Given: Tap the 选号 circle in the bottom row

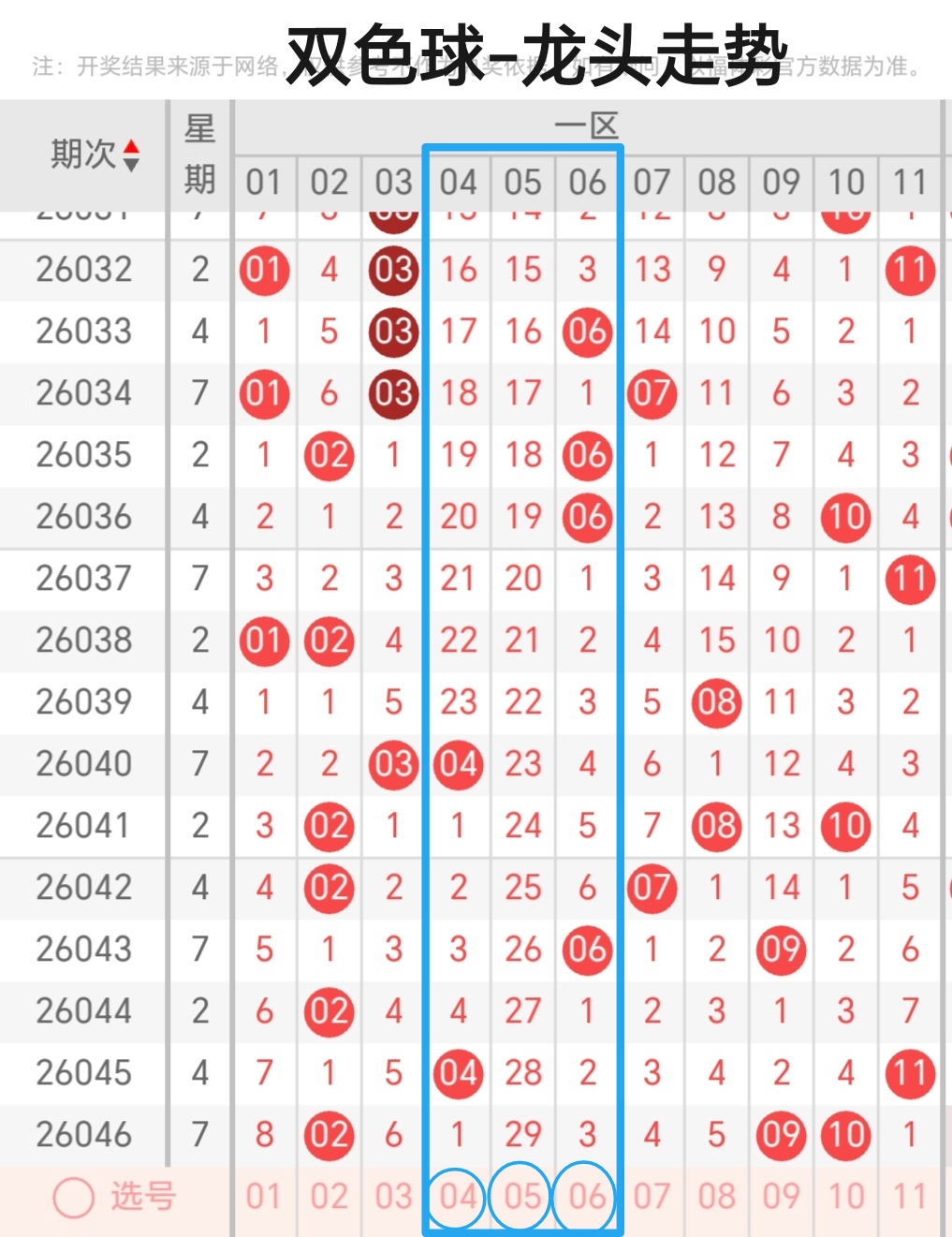Looking at the screenshot, I should point(74,1197).
